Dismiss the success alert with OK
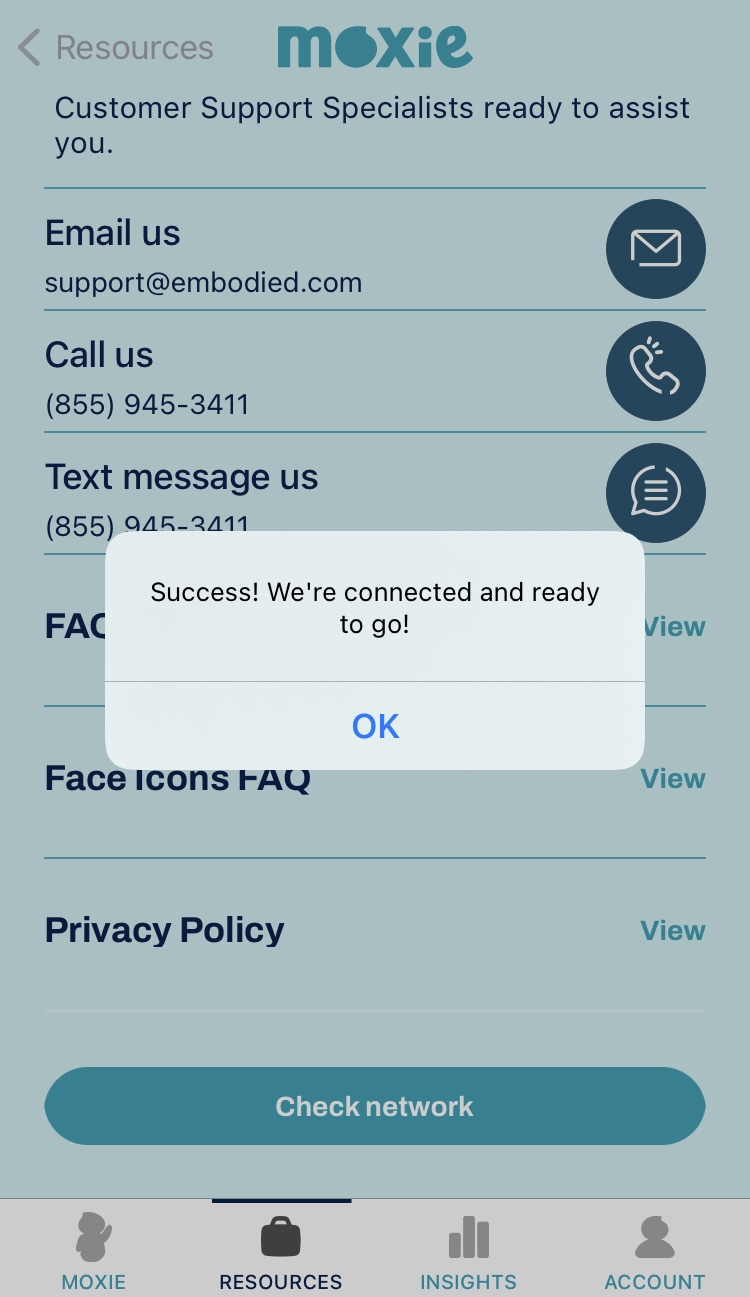The width and height of the screenshot is (750, 1297). click(375, 726)
